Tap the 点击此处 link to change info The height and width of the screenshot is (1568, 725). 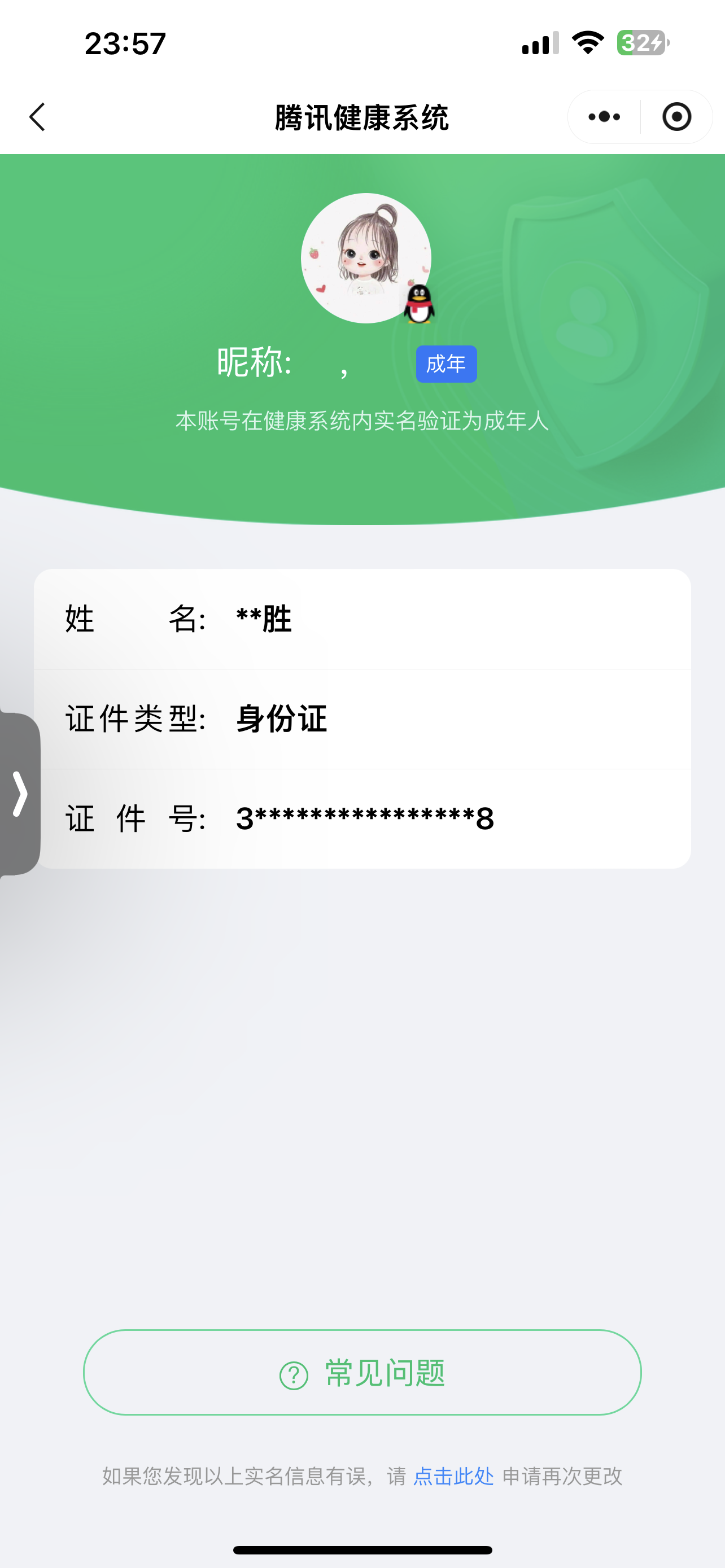point(453,1476)
